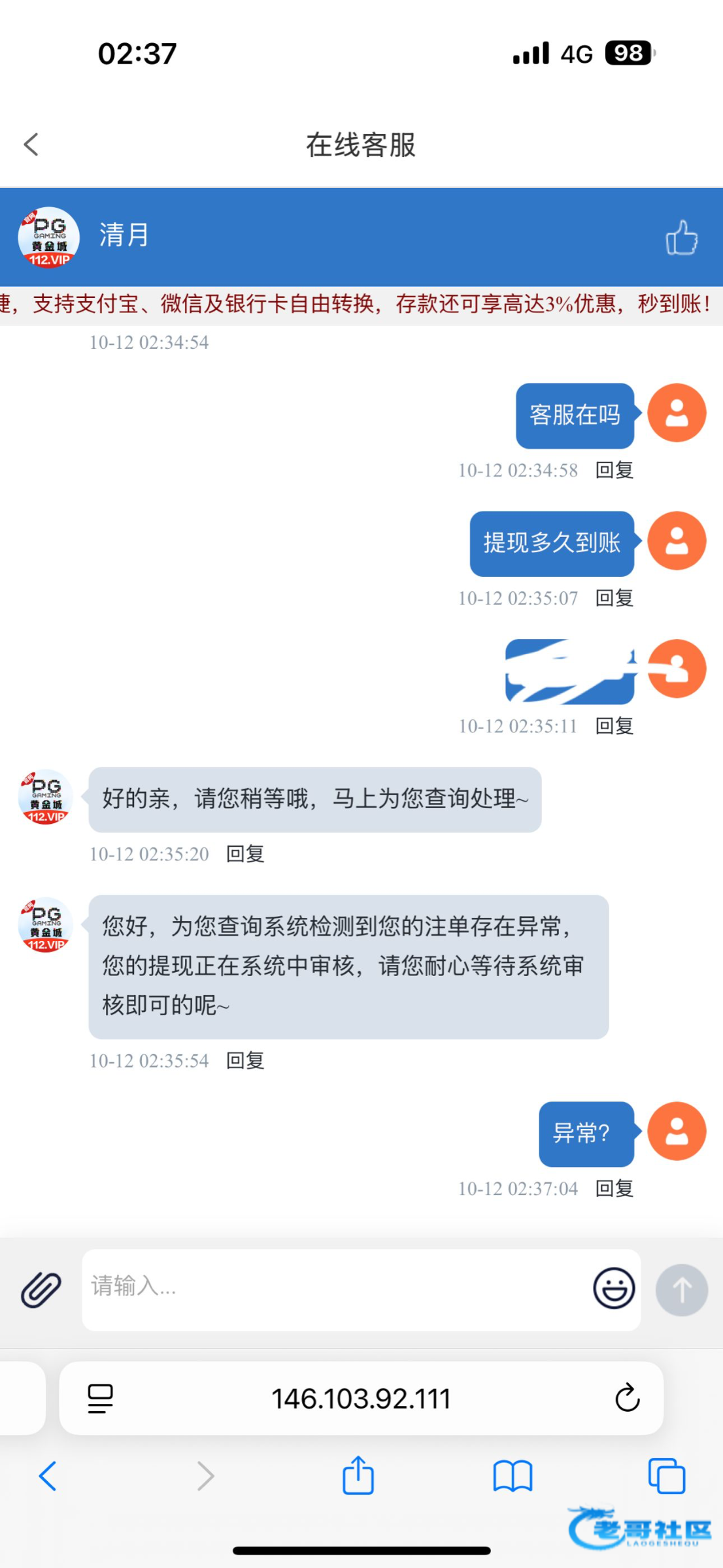
Task: Show all open browser tabs
Action: click(666, 1476)
